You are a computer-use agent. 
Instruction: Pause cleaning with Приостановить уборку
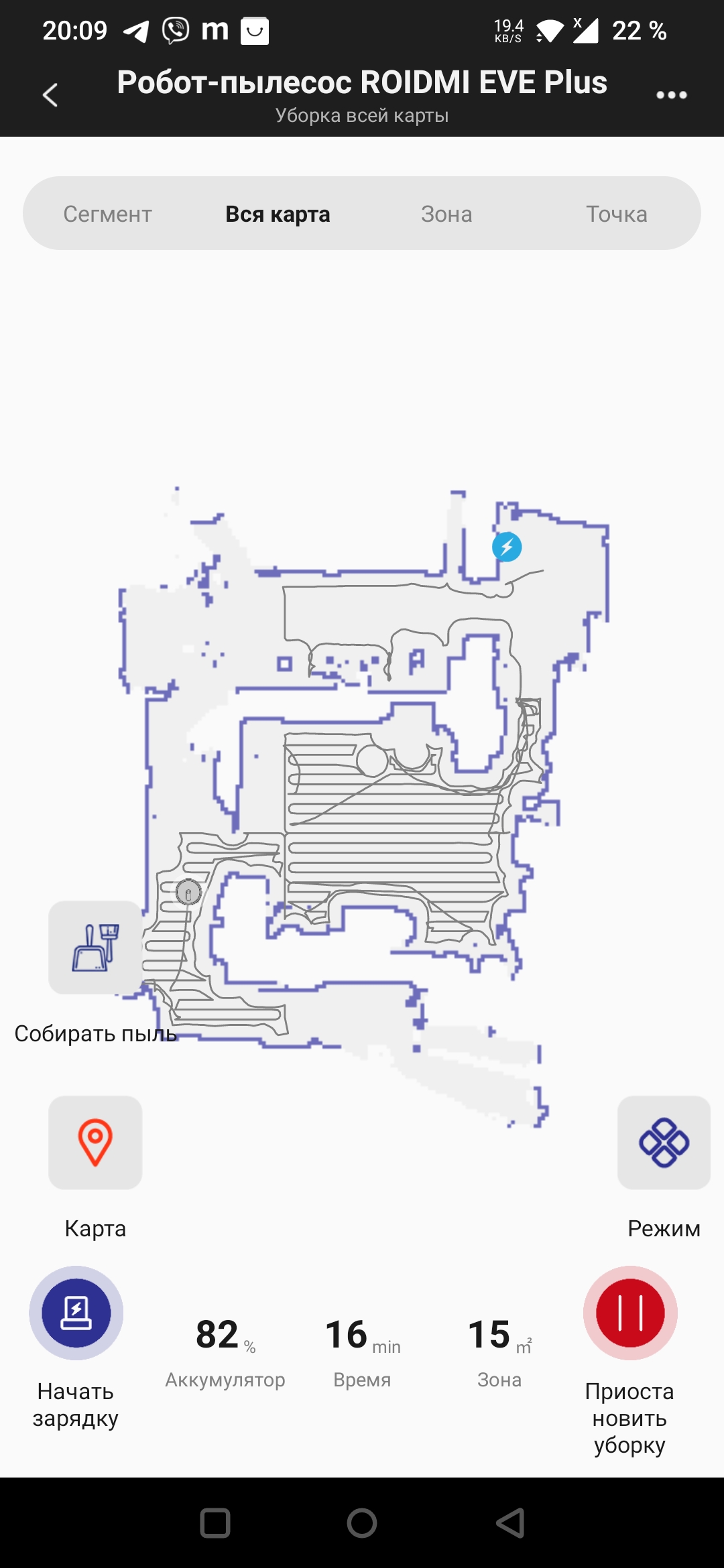click(x=629, y=1313)
